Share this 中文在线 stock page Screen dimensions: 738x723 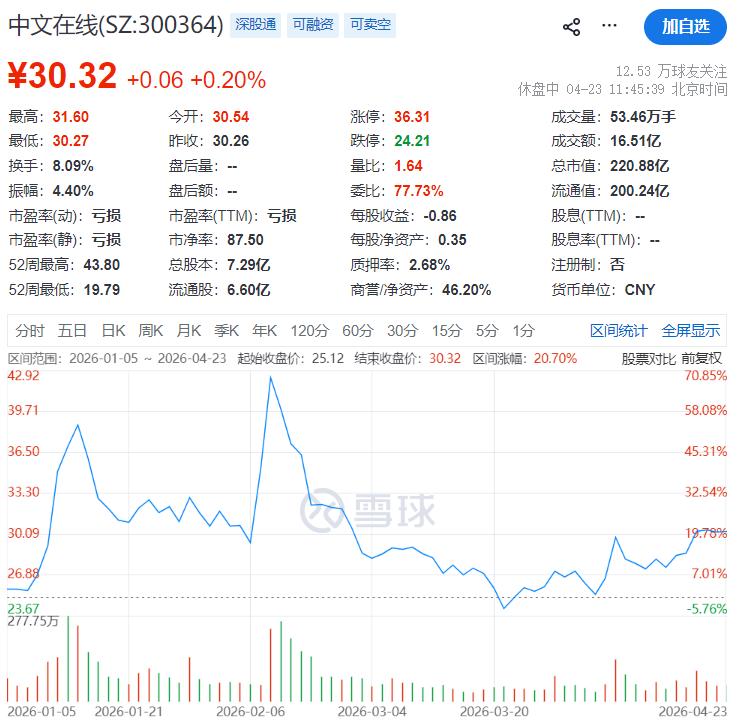coord(572,27)
